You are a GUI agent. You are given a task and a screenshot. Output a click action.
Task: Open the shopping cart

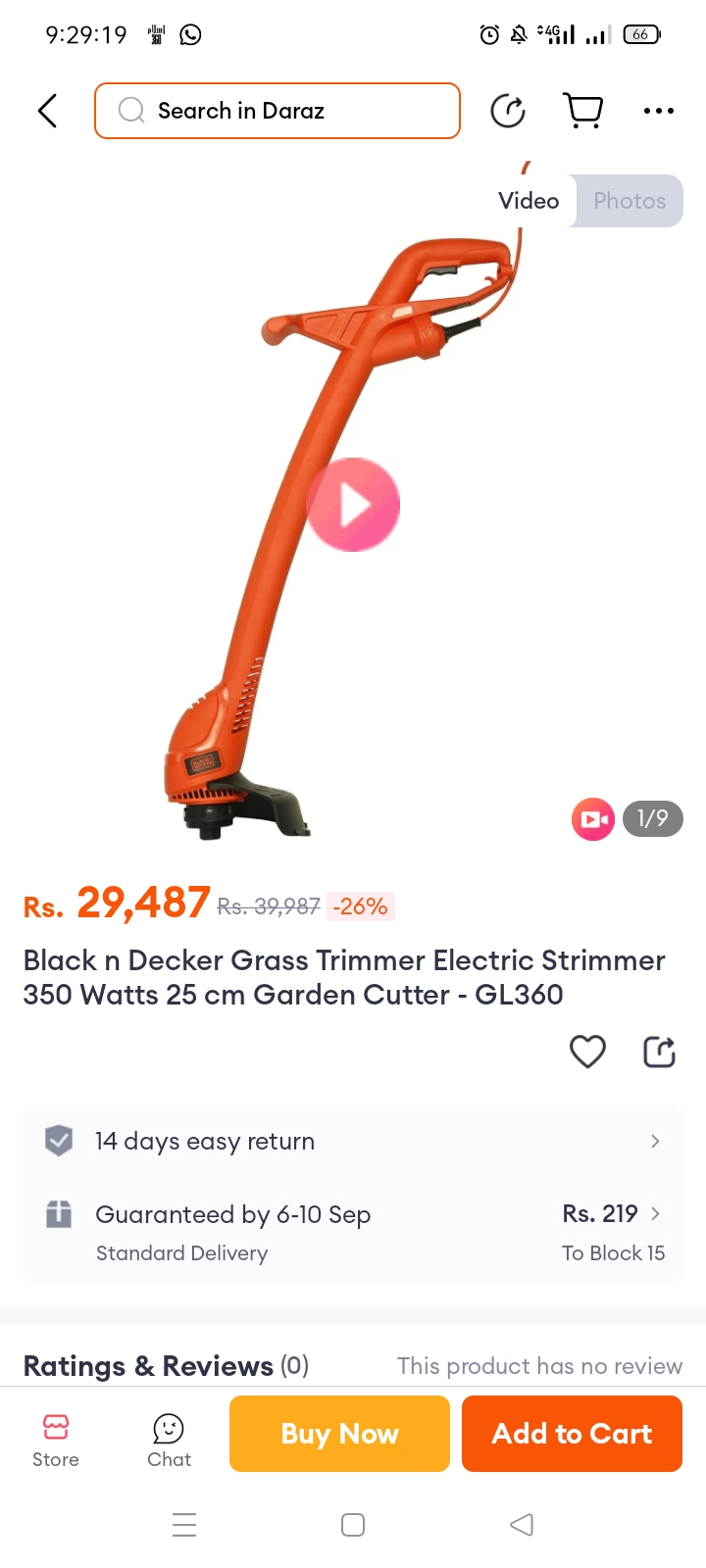[x=583, y=111]
